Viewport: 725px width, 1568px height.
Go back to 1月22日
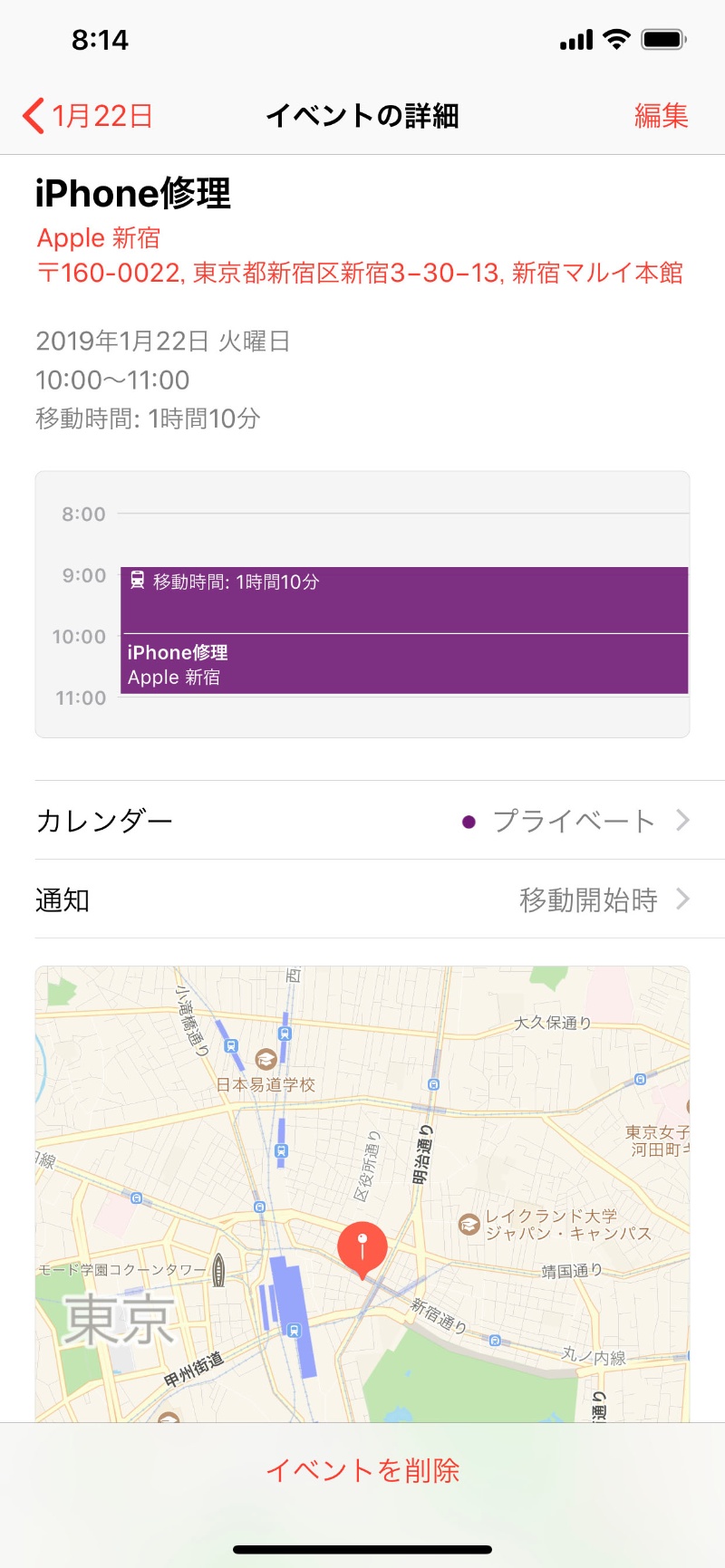point(88,116)
